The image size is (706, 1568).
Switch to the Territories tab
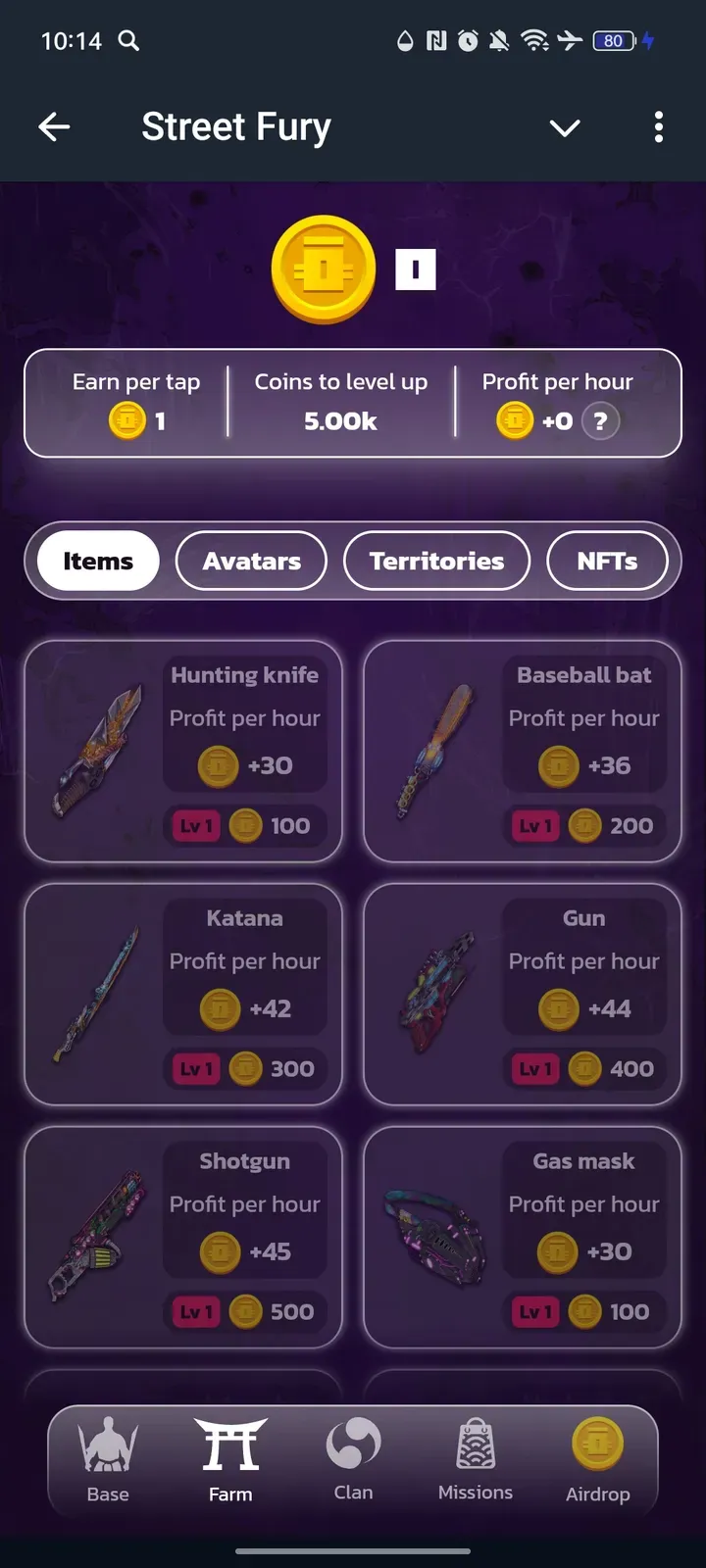(x=436, y=561)
